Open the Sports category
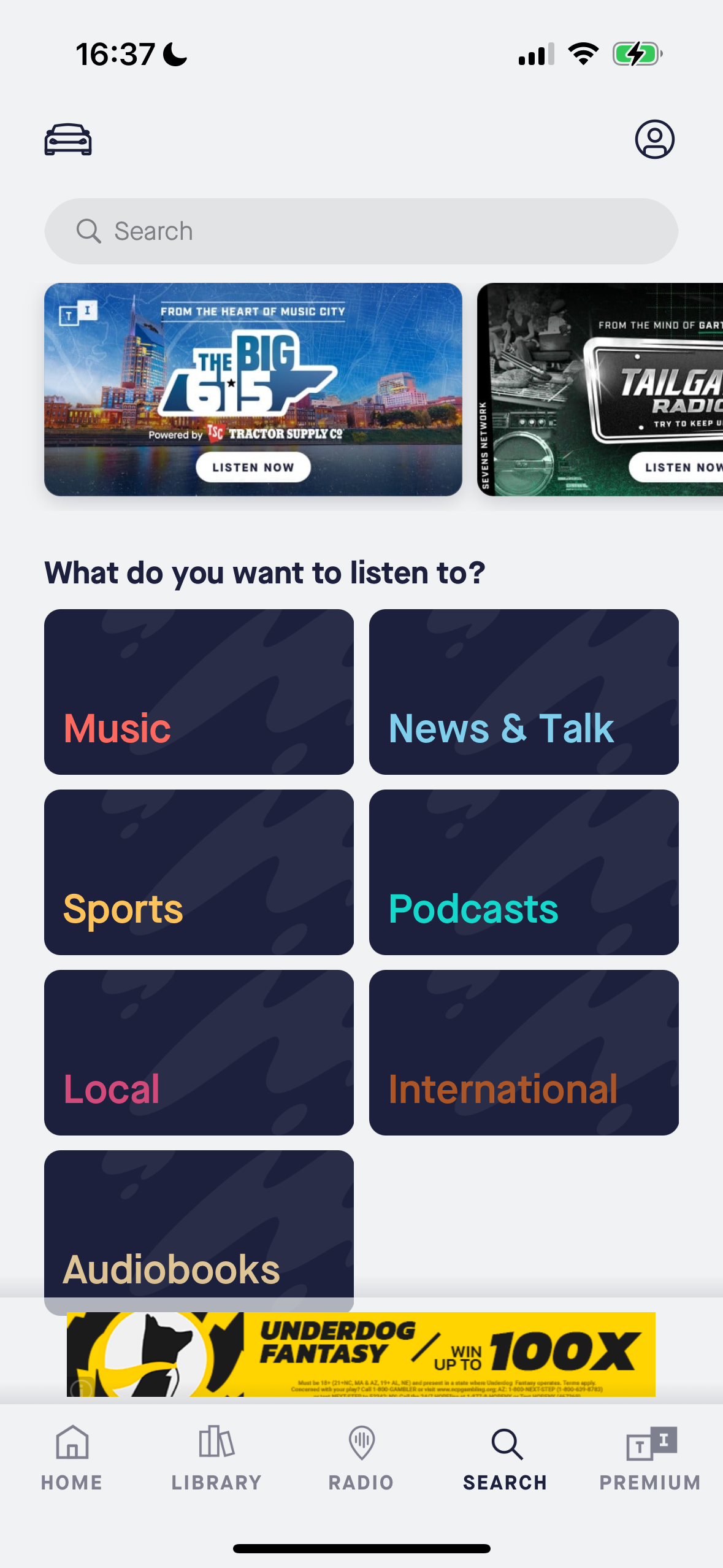Screen dimensions: 723x1568 (199, 872)
